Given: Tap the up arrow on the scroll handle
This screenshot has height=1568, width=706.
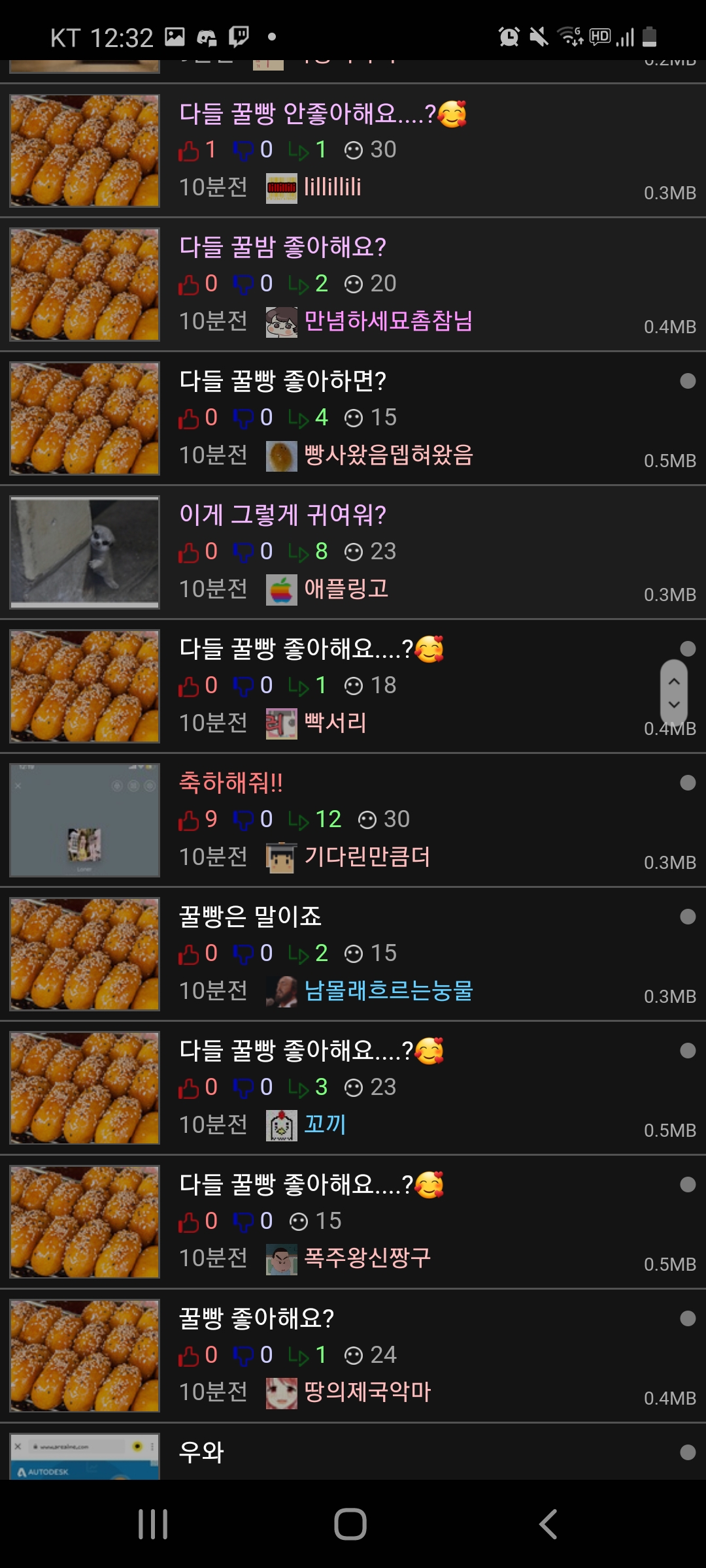Looking at the screenshot, I should click(674, 681).
